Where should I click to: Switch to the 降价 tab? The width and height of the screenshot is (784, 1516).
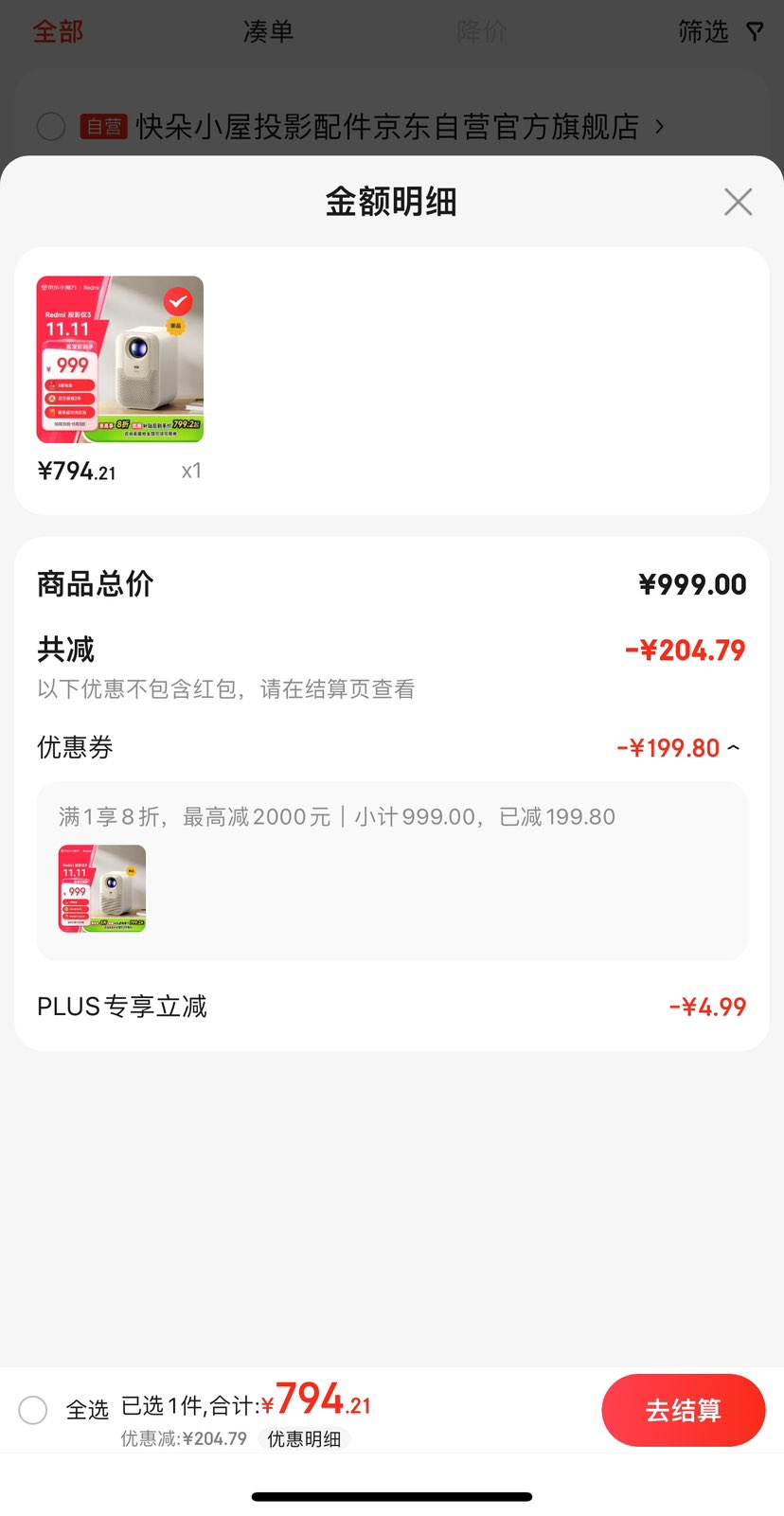coord(484,31)
